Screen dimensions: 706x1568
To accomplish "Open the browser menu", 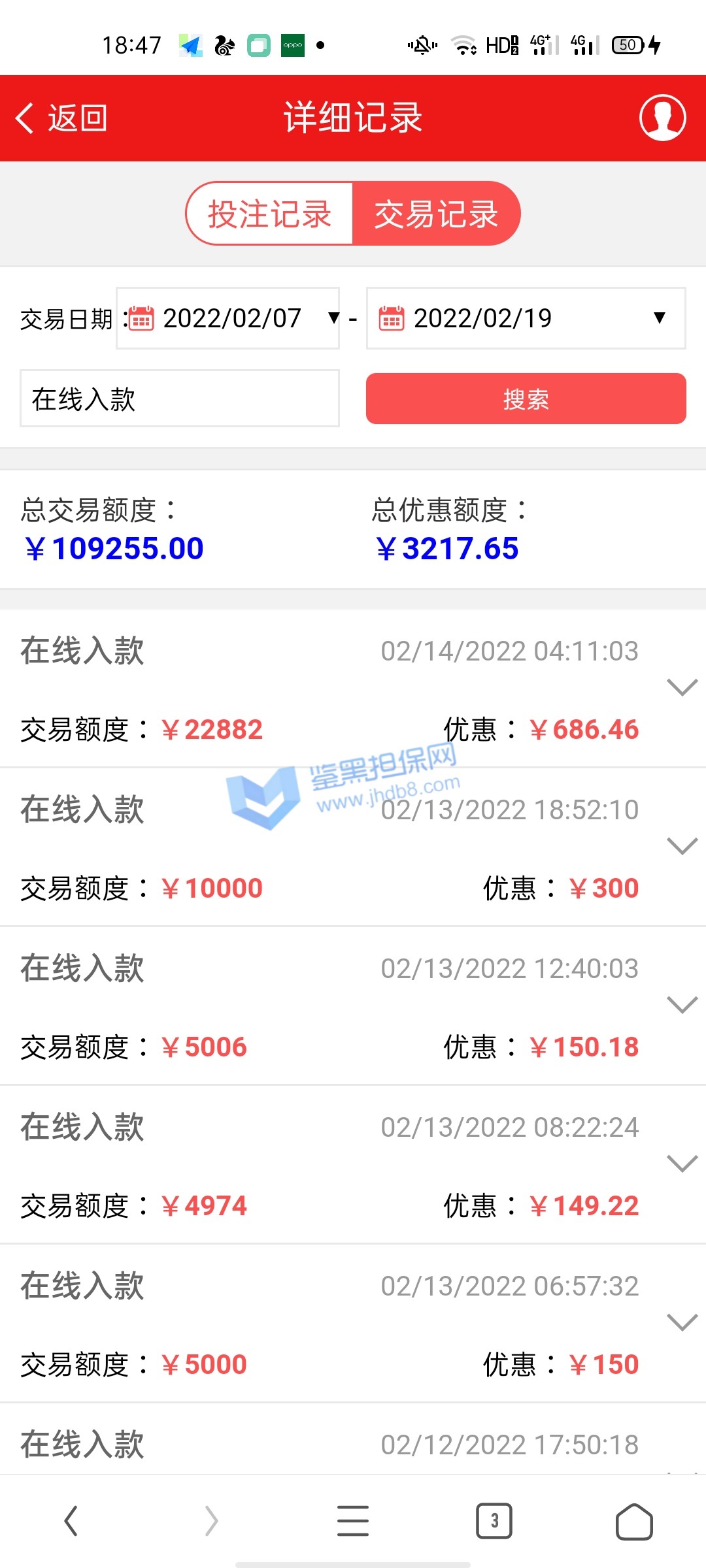I will pos(353,1521).
